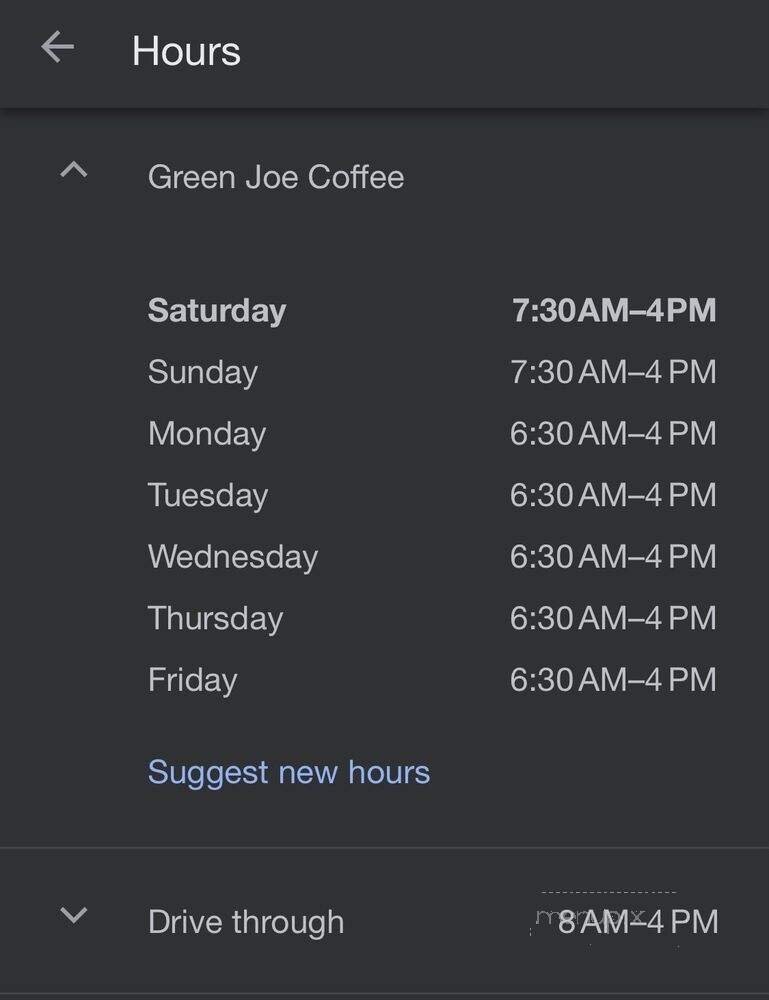Click the Thursday schedule row
Screen dimensions: 769x1000
point(215,618)
